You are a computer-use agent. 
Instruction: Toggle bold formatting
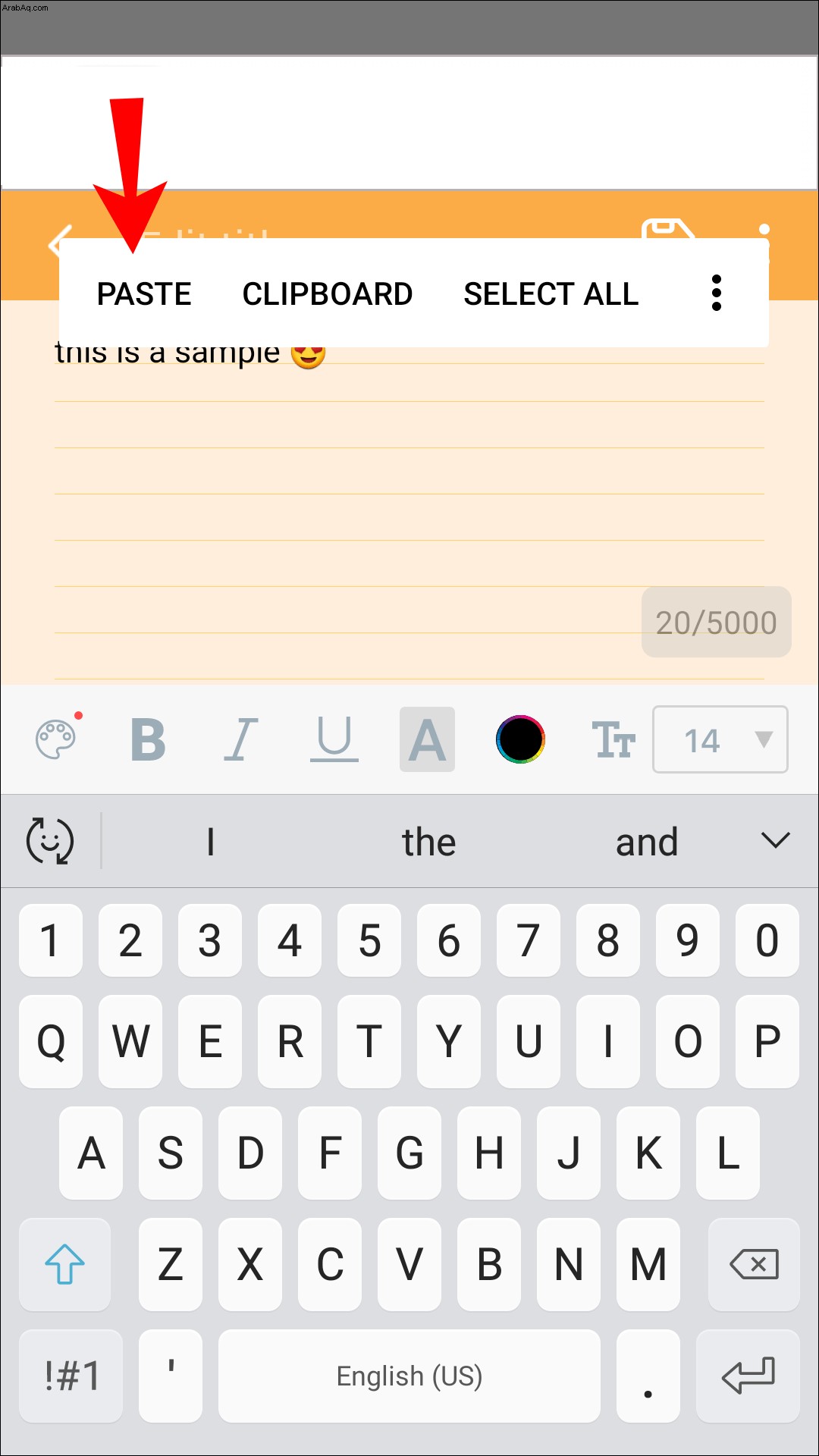[148, 739]
